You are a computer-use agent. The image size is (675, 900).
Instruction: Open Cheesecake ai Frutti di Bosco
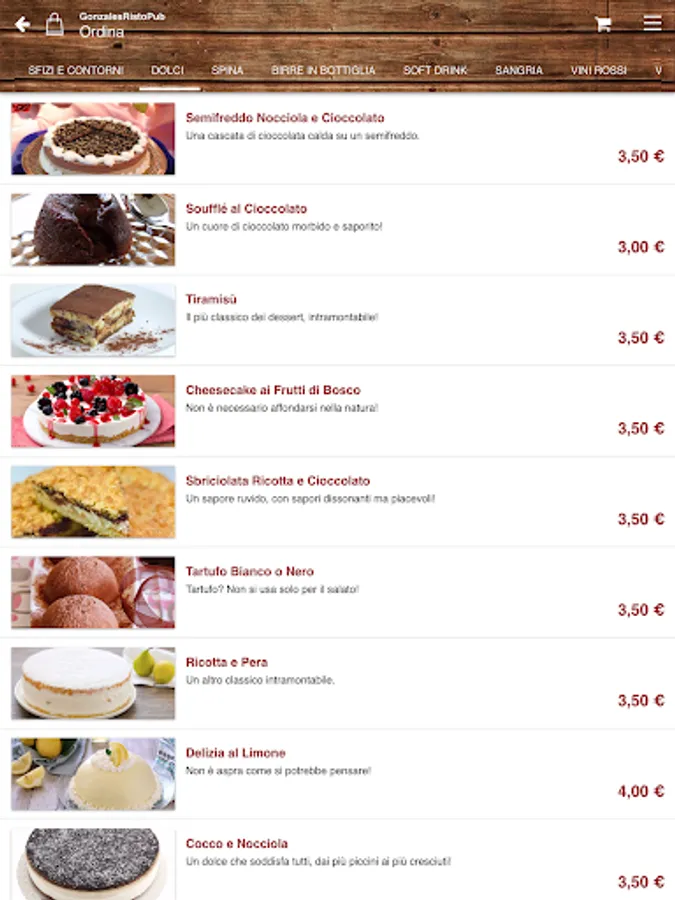click(337, 410)
